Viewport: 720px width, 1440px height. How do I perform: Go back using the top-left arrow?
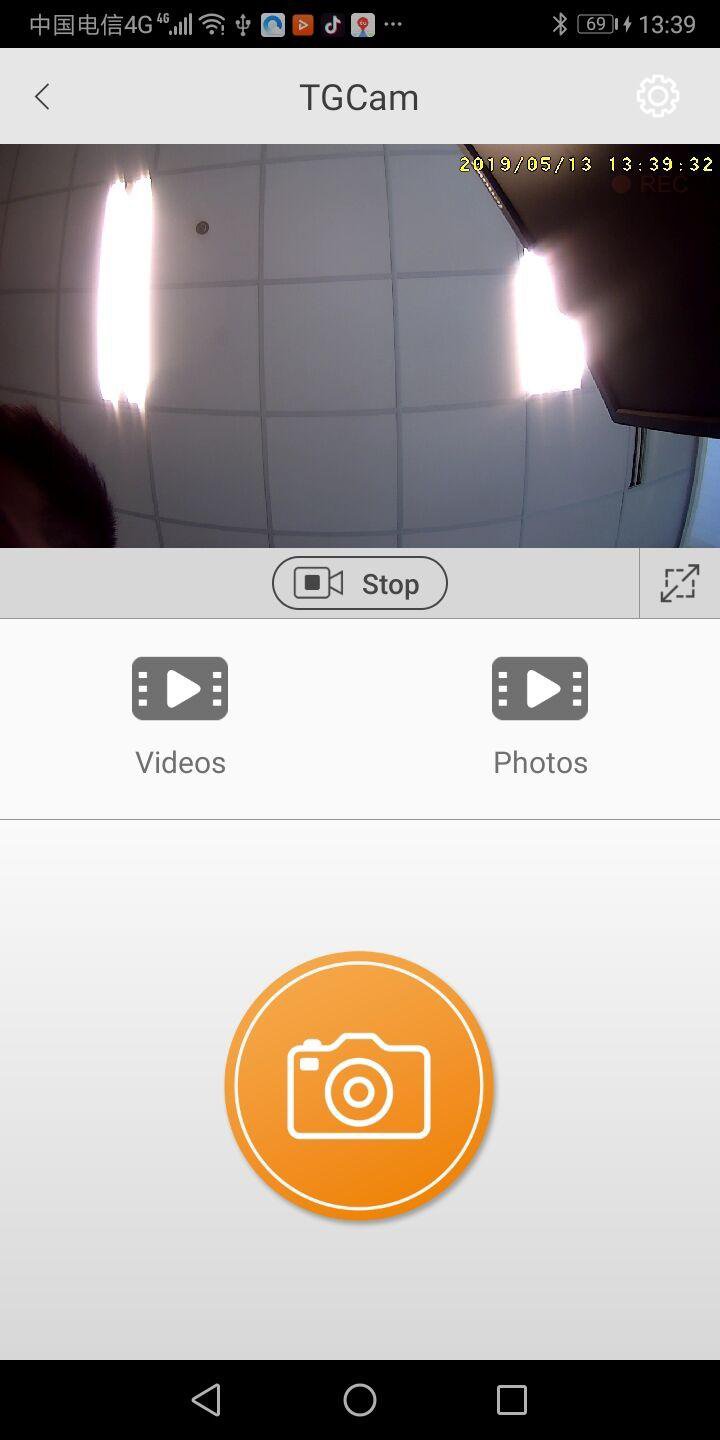tap(42, 97)
